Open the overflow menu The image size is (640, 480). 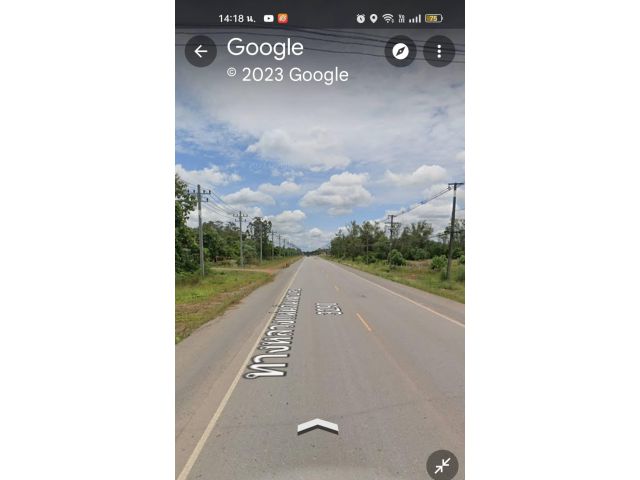click(x=439, y=51)
